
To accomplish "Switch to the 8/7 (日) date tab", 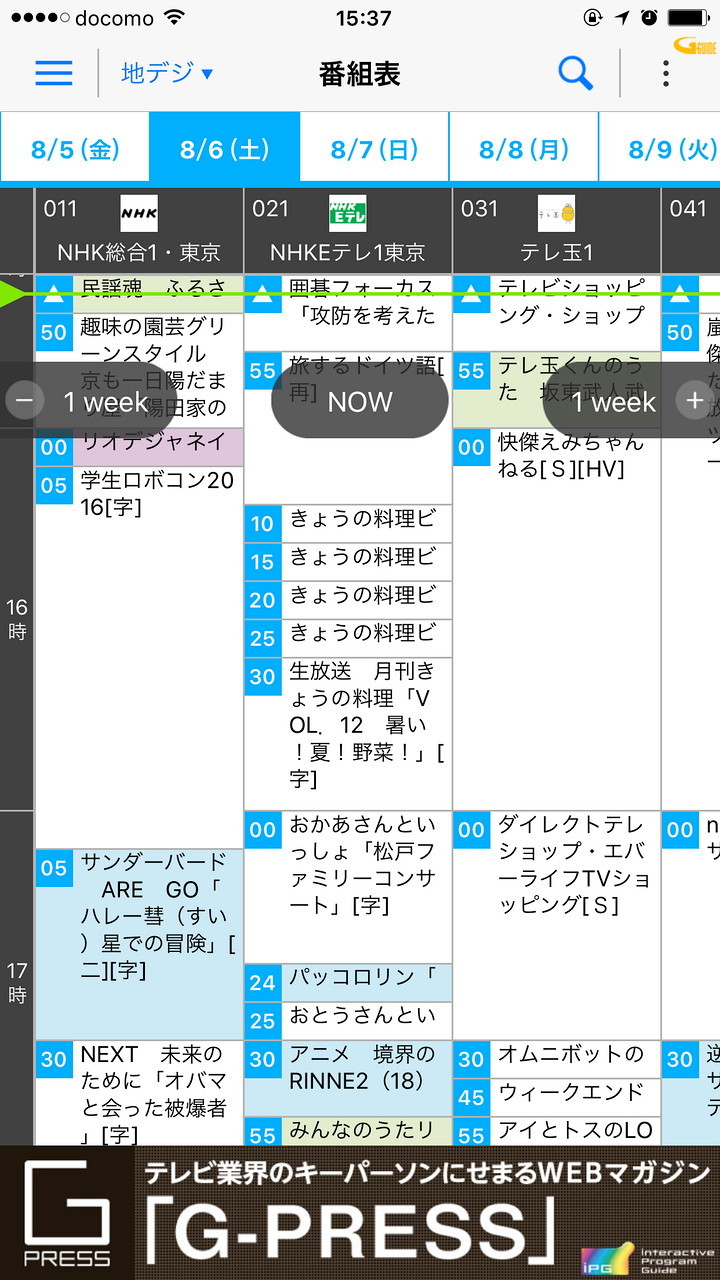I will [374, 150].
